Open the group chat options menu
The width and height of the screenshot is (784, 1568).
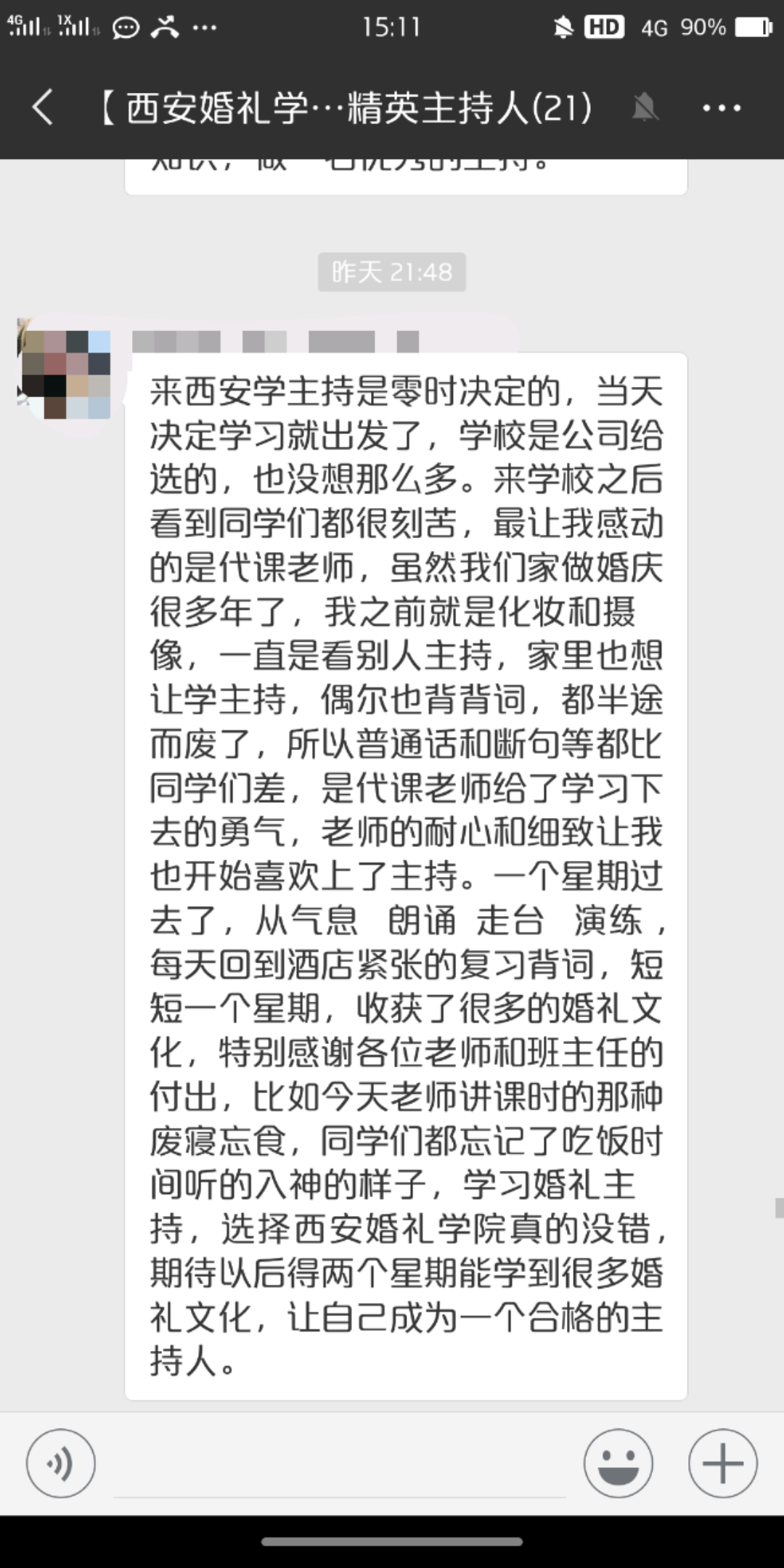pos(722,108)
